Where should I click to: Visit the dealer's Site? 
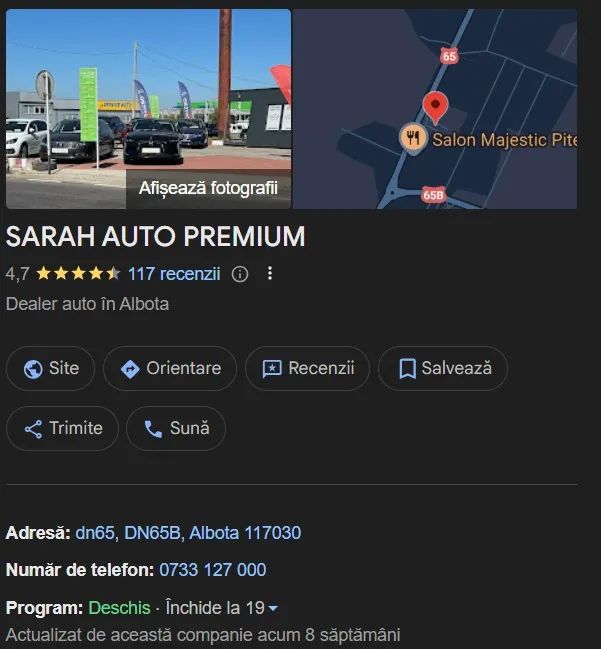[50, 368]
